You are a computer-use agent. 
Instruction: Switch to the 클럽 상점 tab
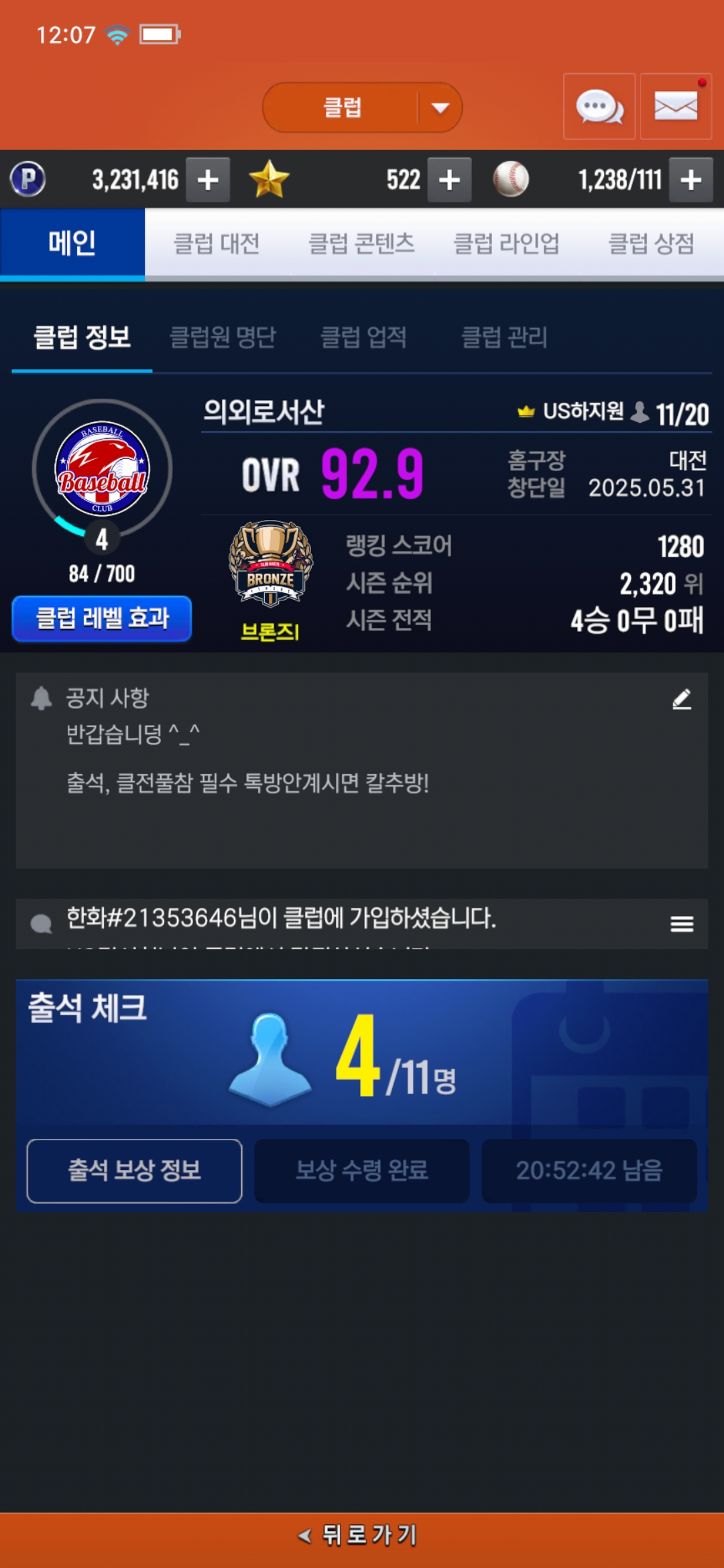coord(651,243)
